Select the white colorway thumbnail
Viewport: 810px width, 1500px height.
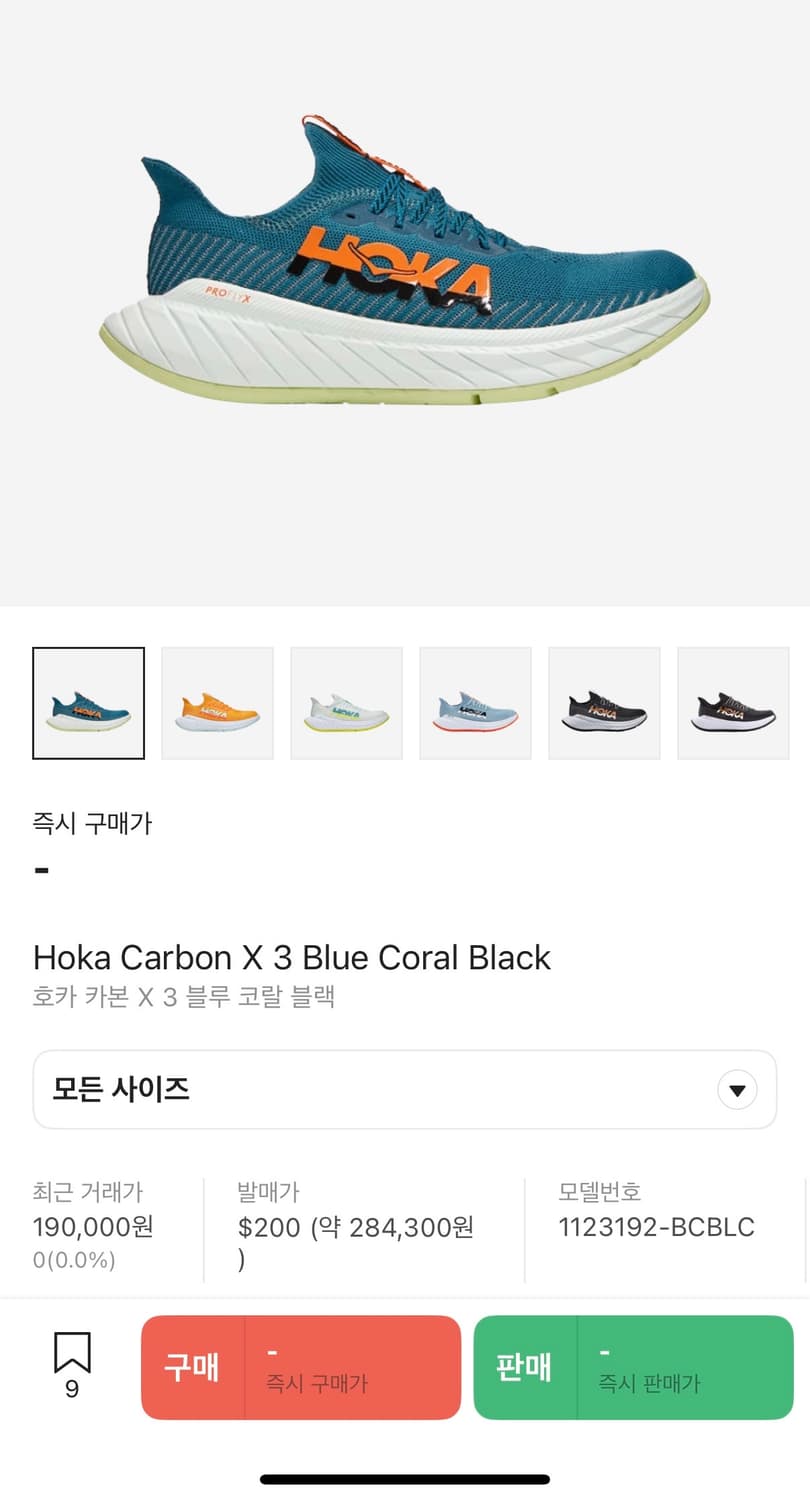(346, 703)
